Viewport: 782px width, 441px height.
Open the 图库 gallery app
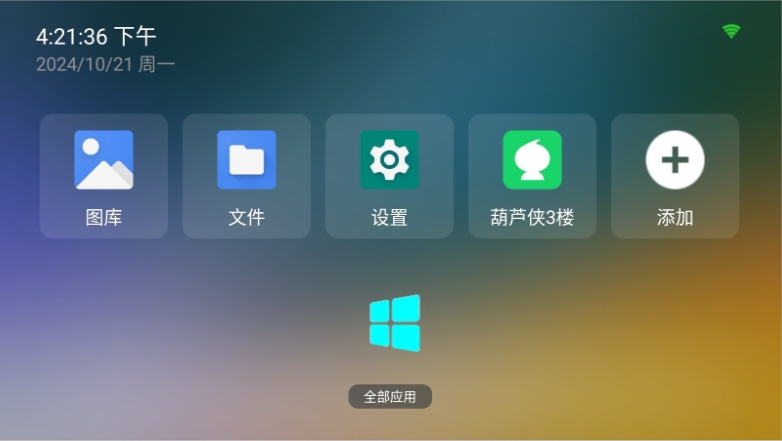coord(104,176)
